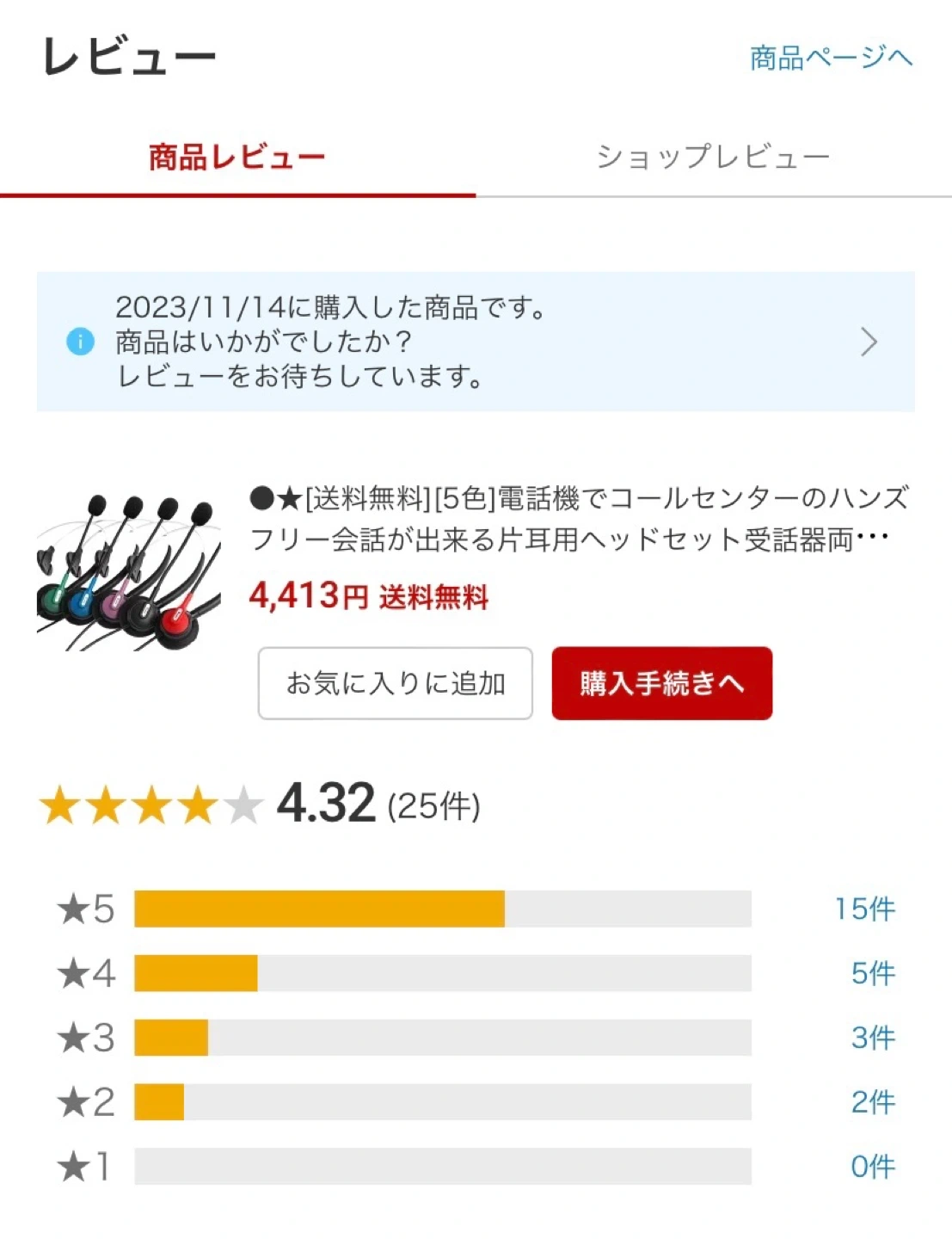Open the 2-star reviews (2件)

(x=872, y=1102)
